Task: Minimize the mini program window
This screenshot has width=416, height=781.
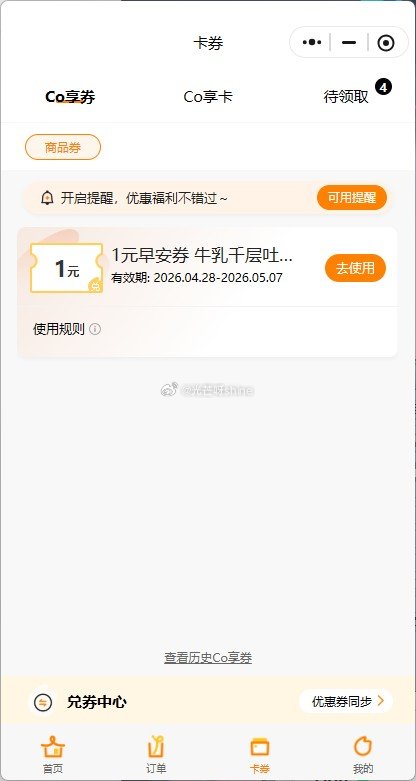Action: (x=349, y=43)
